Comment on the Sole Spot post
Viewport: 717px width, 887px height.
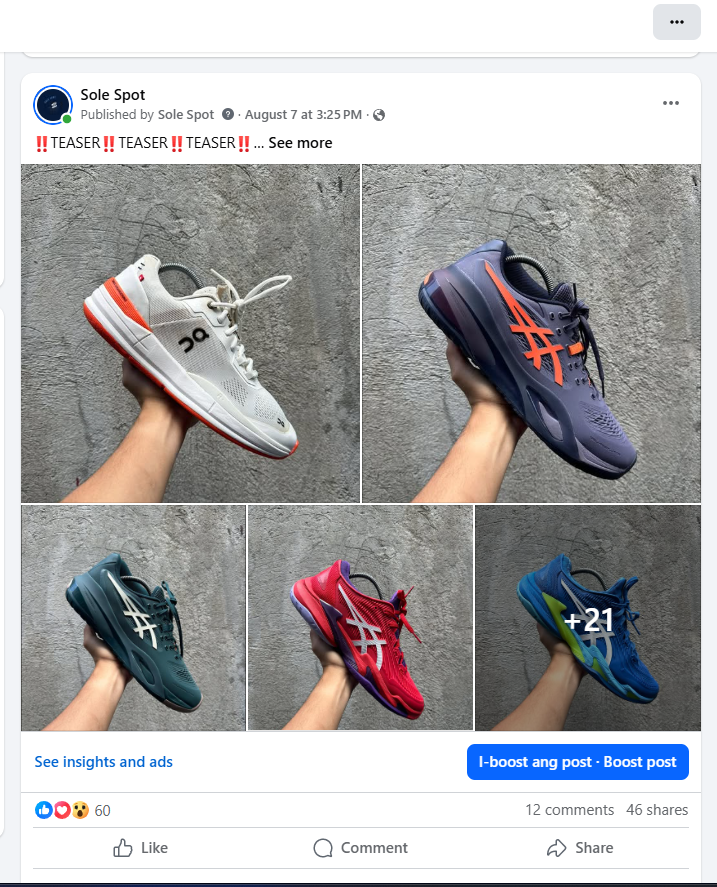(x=360, y=848)
